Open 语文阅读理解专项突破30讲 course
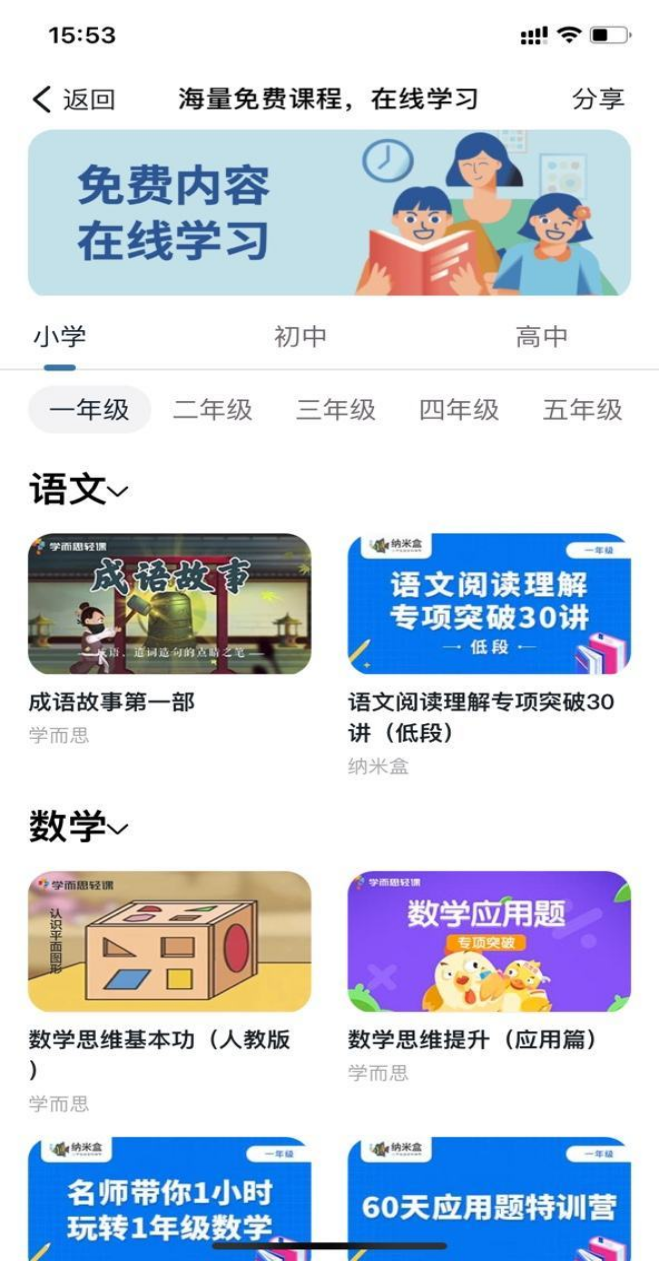The width and height of the screenshot is (660, 1261). click(x=489, y=604)
